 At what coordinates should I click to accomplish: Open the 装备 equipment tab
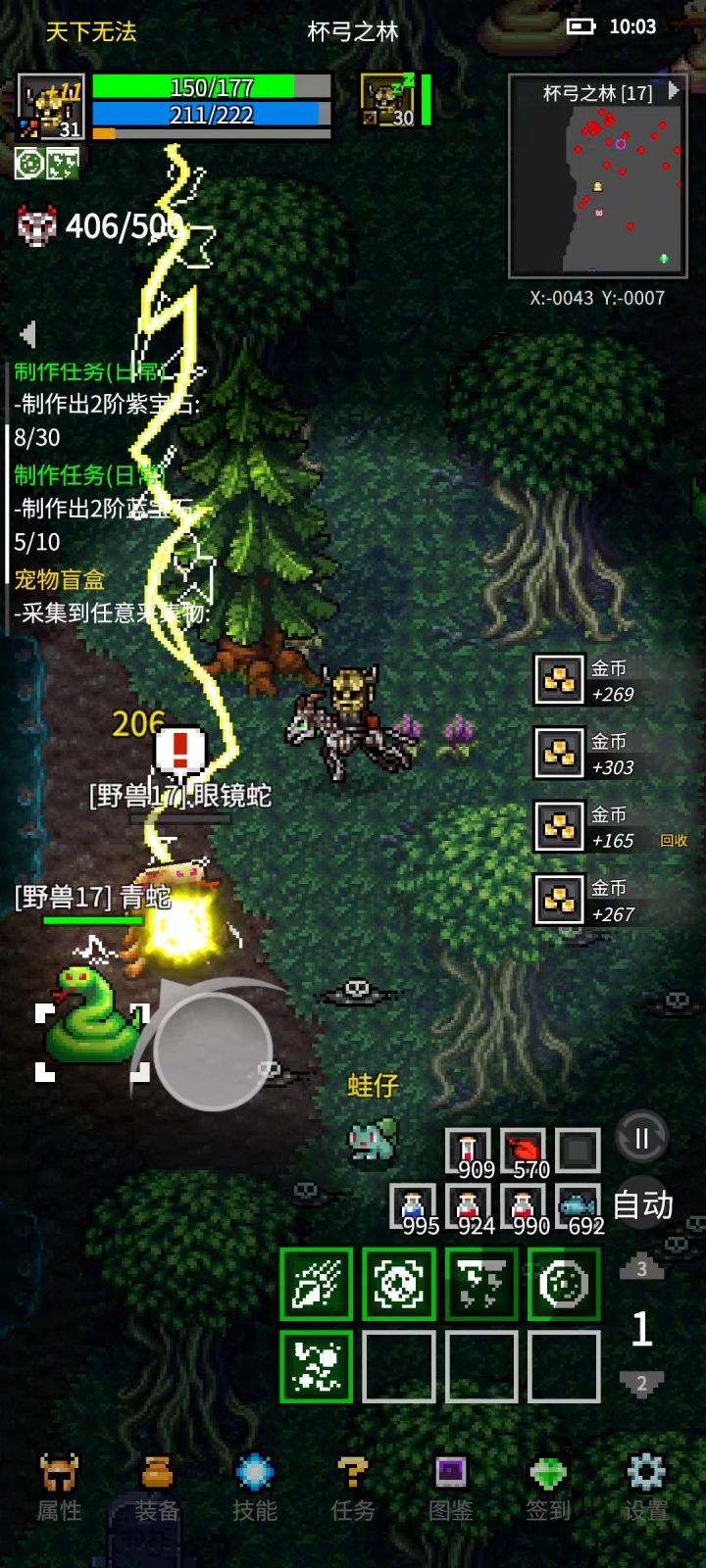pos(157,1489)
